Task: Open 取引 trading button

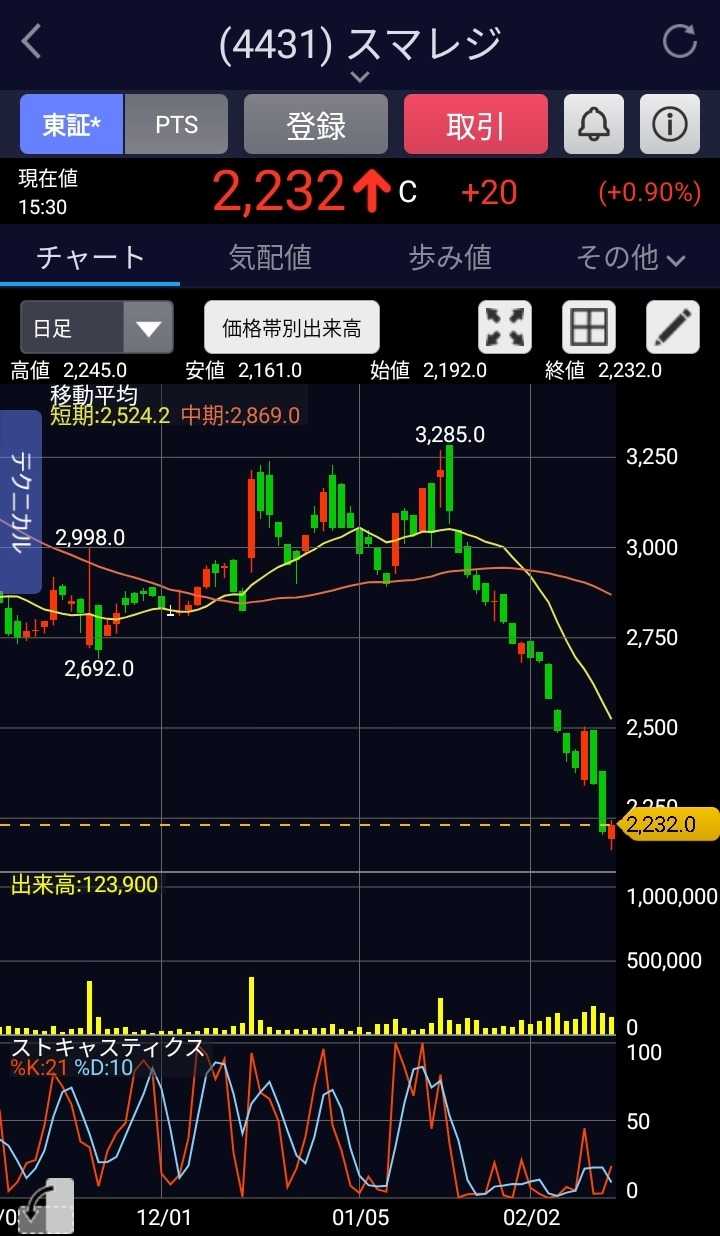Action: [475, 125]
